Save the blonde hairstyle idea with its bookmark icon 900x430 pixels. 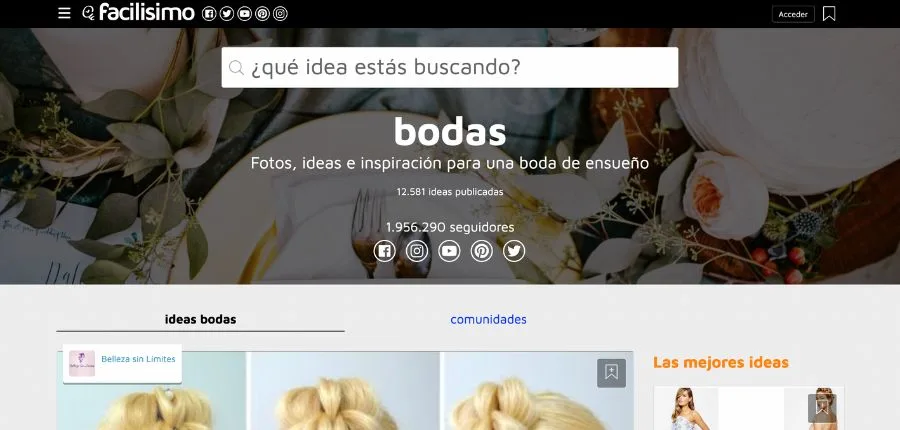[611, 373]
